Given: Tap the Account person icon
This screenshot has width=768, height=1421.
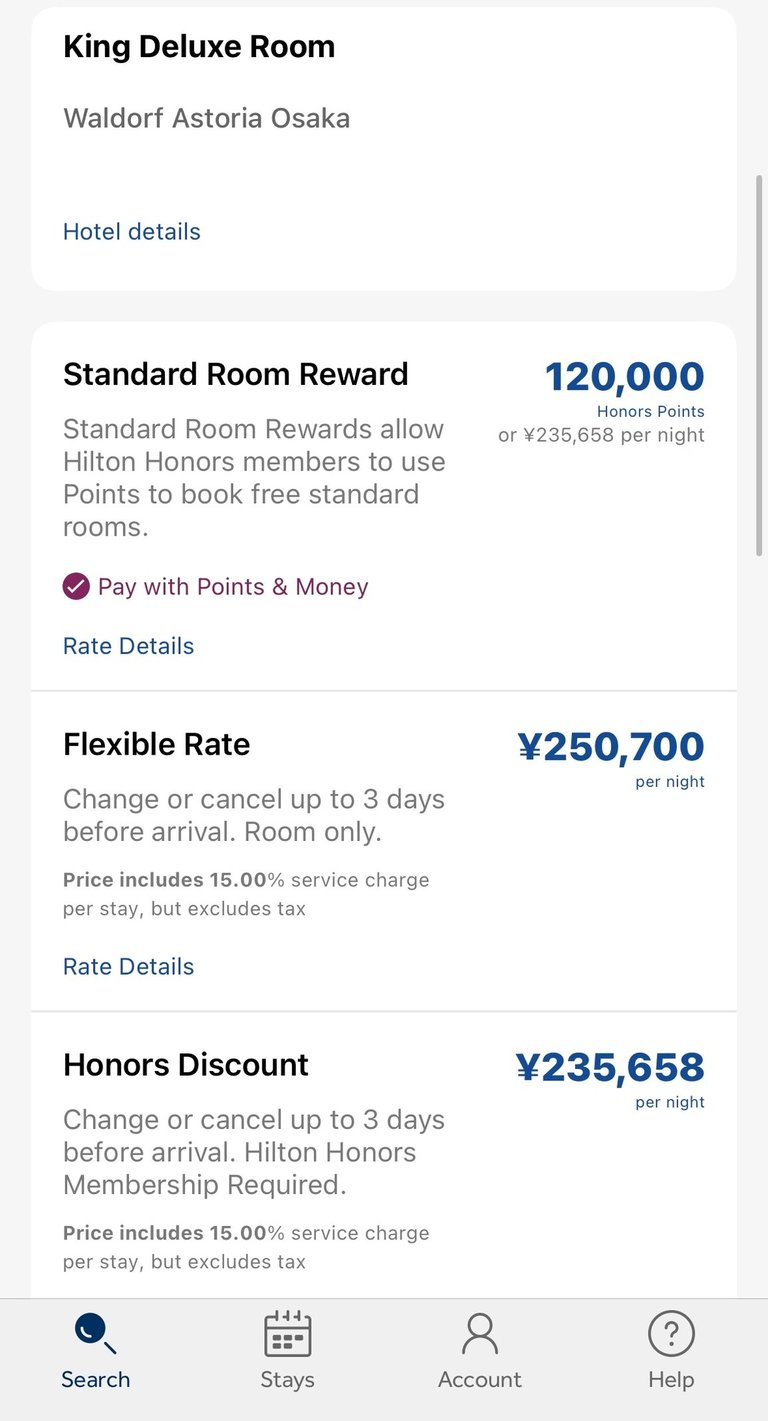Looking at the screenshot, I should point(479,1334).
